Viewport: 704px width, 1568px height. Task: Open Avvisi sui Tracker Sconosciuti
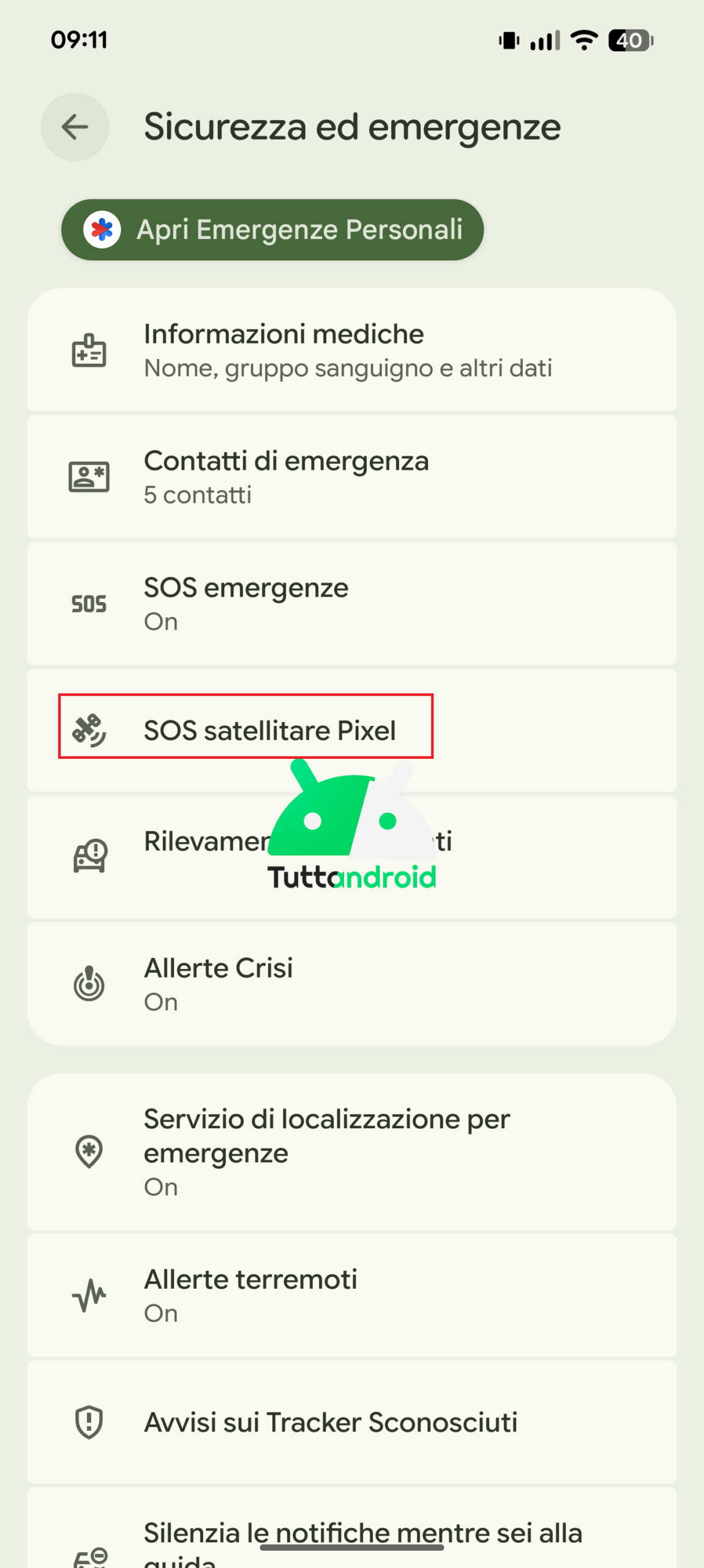point(351,1422)
